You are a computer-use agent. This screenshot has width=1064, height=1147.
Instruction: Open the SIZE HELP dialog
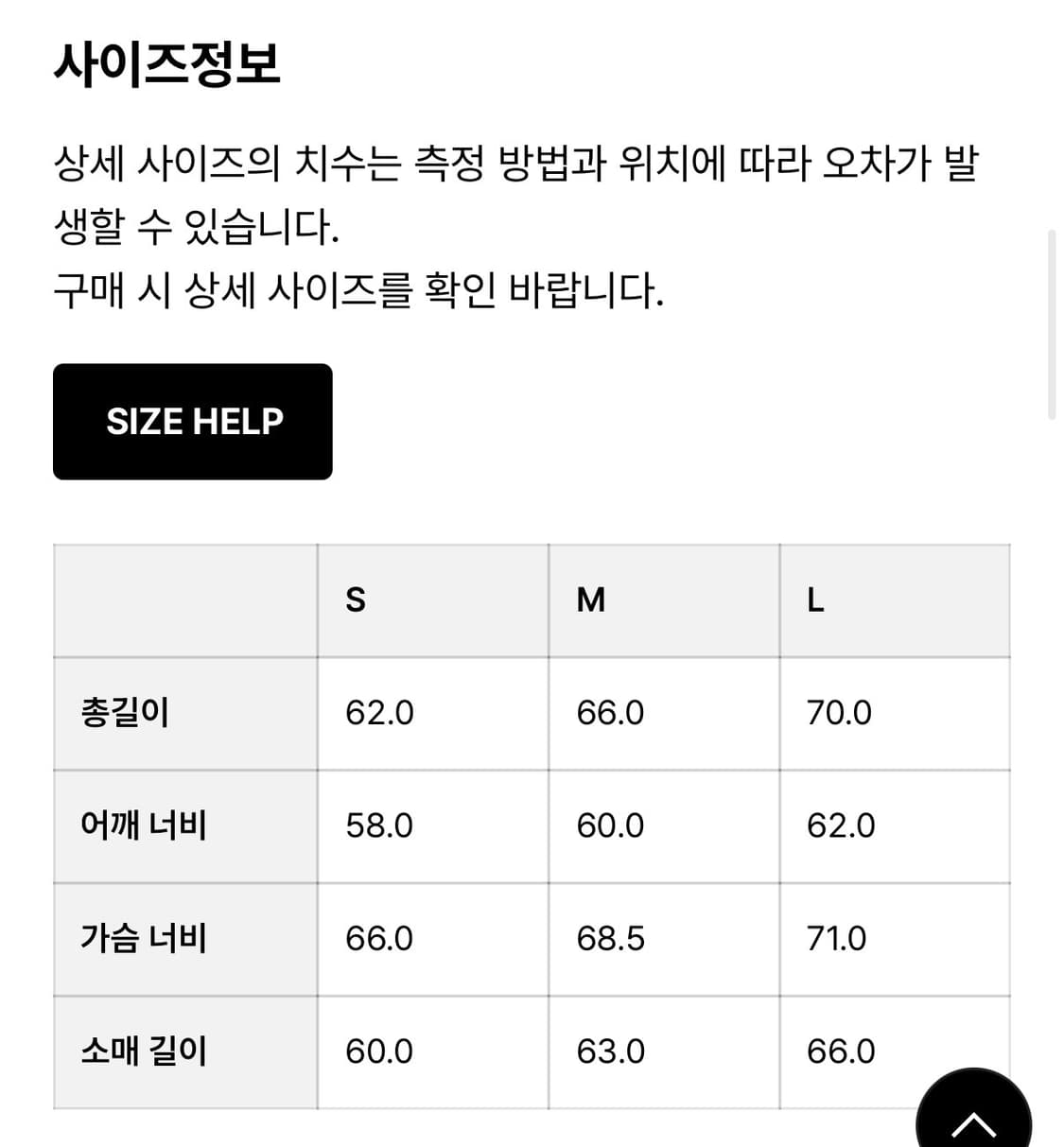[193, 421]
